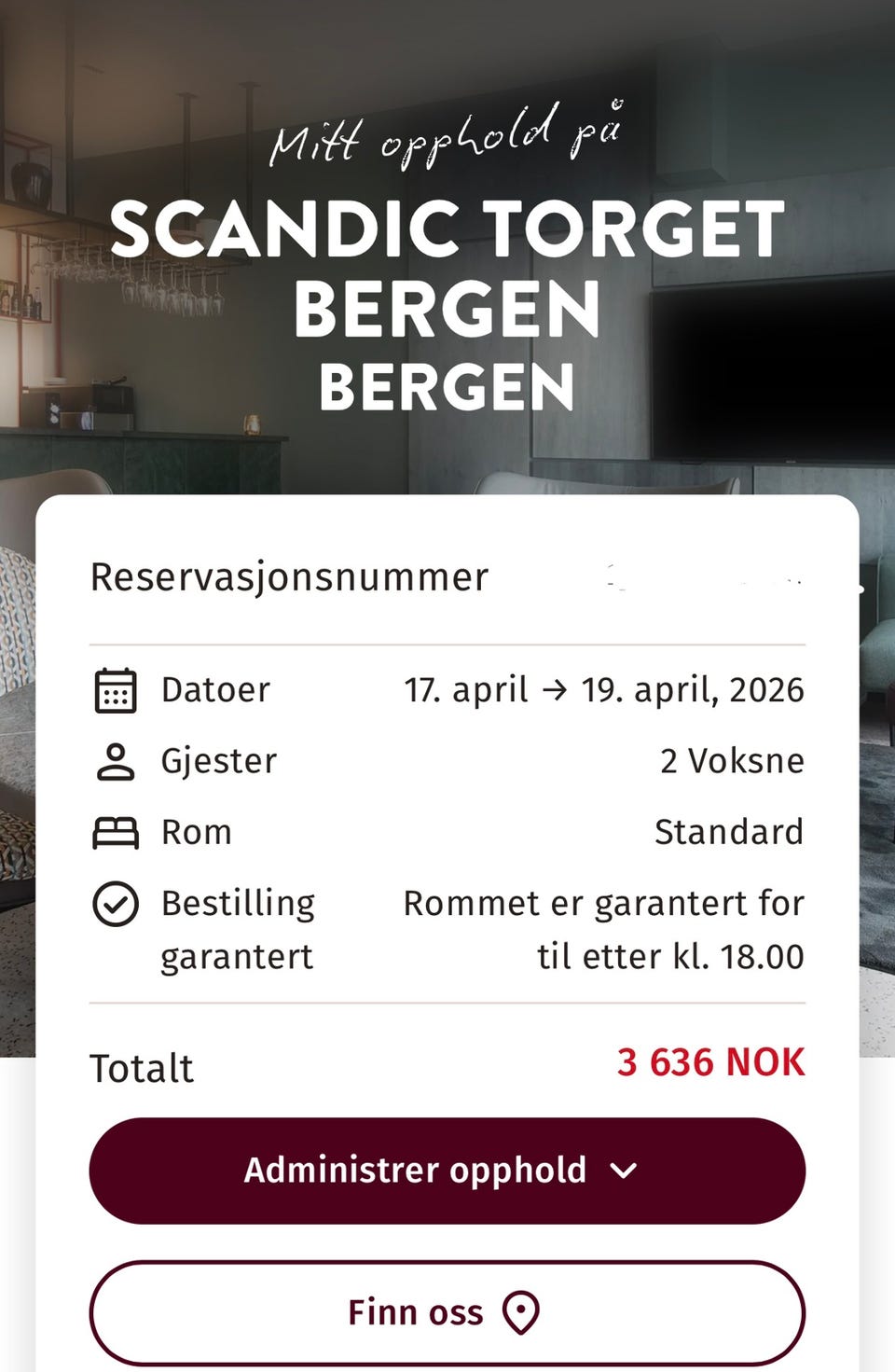
Task: Select the 2 Voksne guest value
Action: coord(732,760)
